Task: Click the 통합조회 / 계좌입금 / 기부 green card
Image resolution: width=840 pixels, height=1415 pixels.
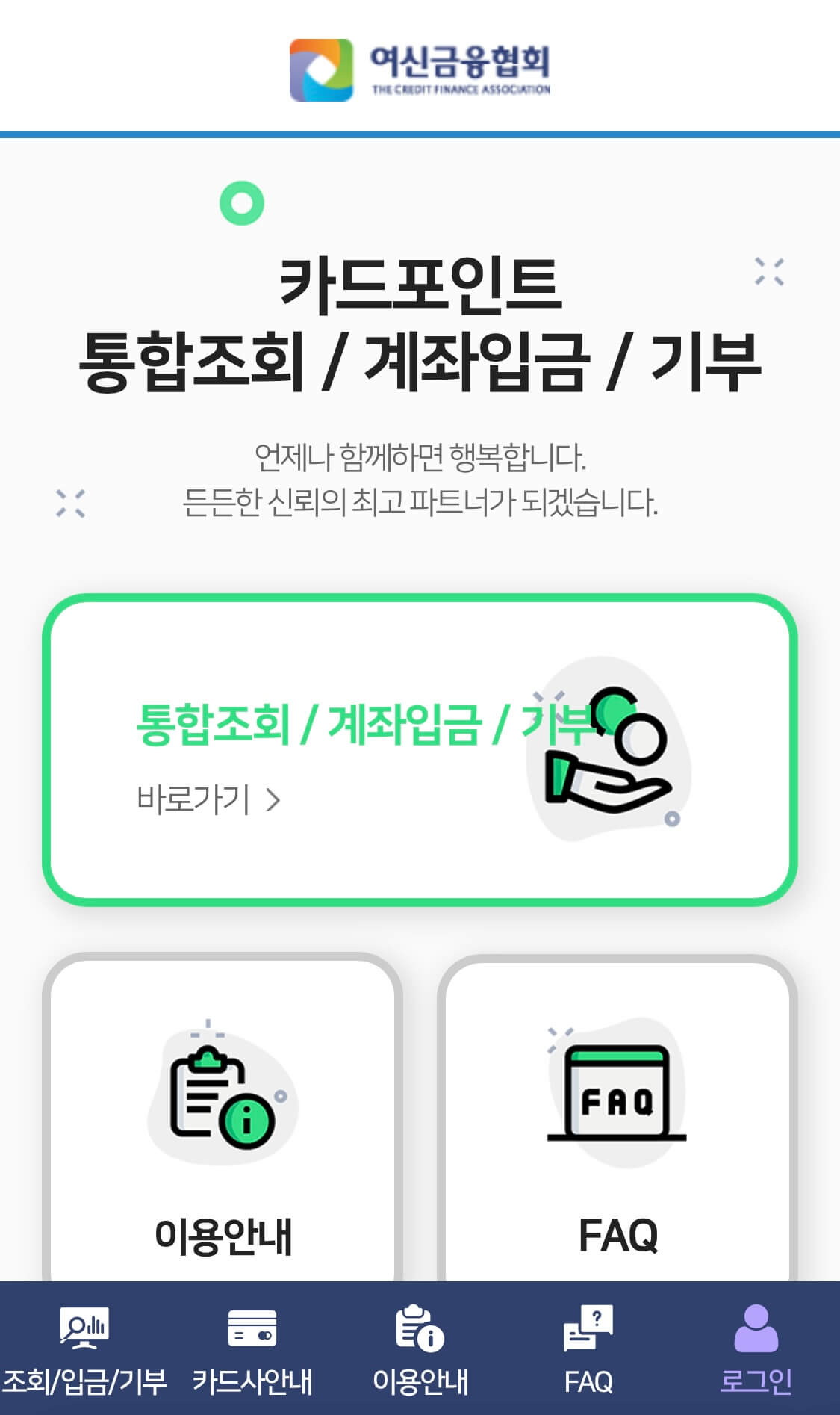Action: click(x=420, y=751)
